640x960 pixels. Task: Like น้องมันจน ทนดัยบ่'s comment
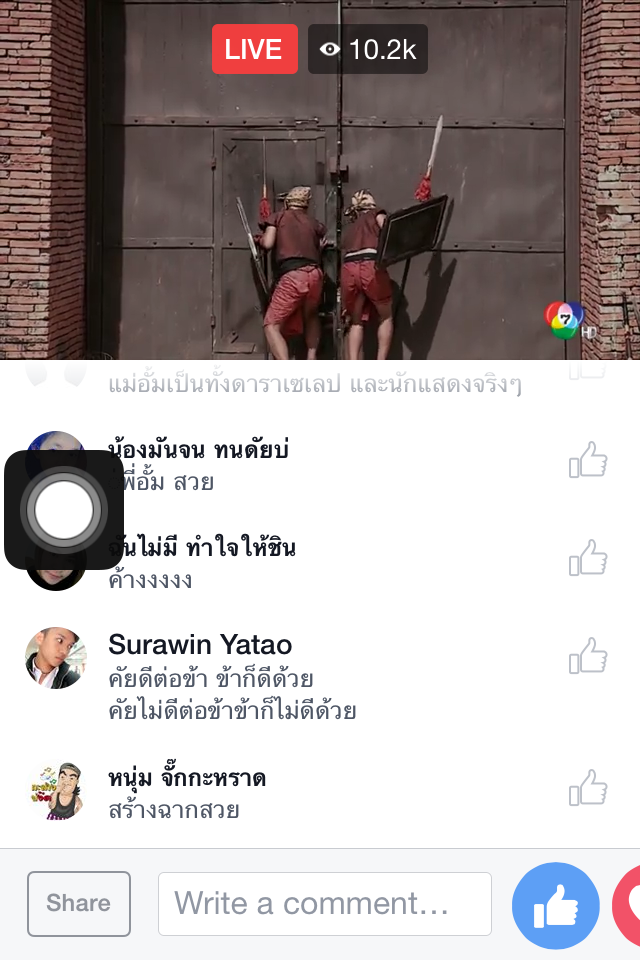(x=588, y=461)
